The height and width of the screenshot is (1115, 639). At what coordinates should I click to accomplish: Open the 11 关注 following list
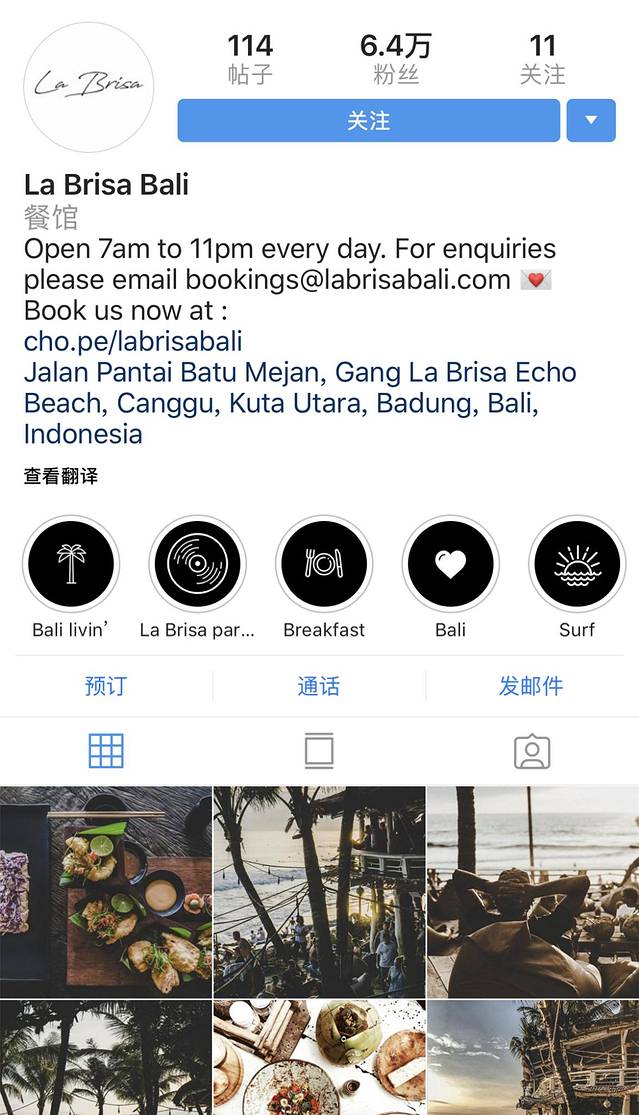(x=542, y=59)
